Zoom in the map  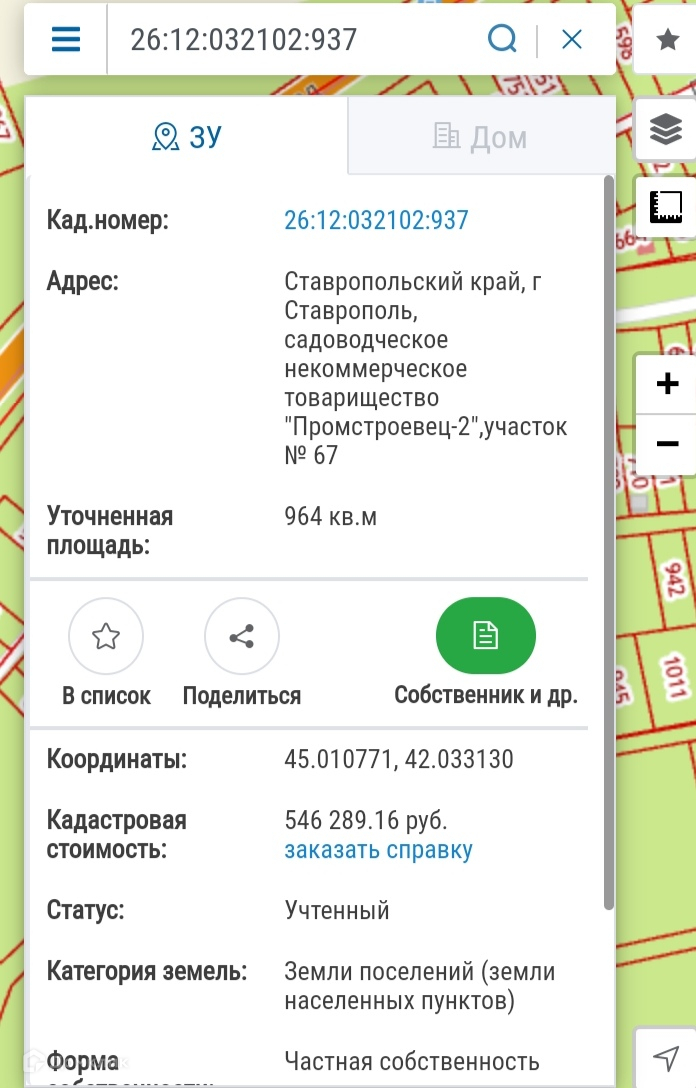pos(667,384)
